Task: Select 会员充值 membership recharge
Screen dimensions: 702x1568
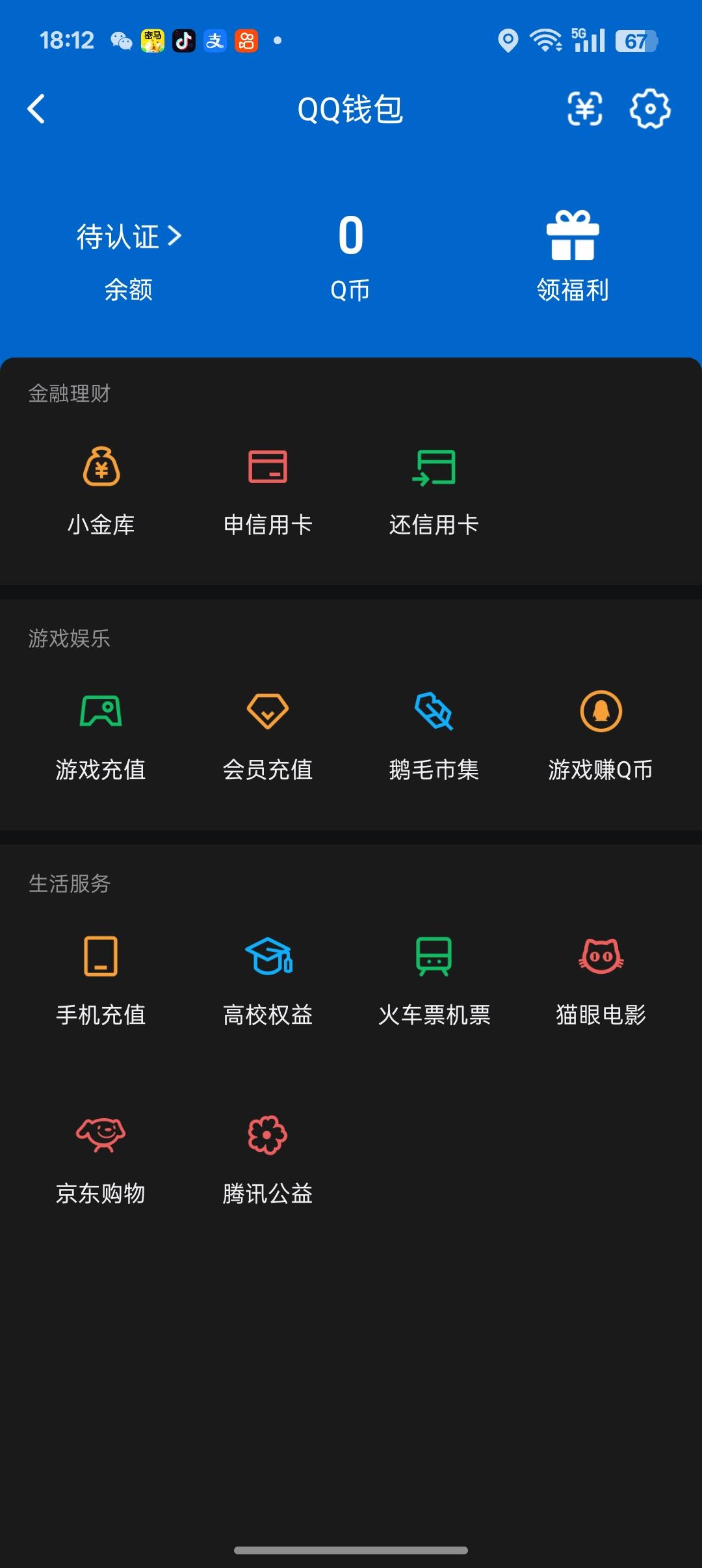Action: pyautogui.click(x=268, y=735)
